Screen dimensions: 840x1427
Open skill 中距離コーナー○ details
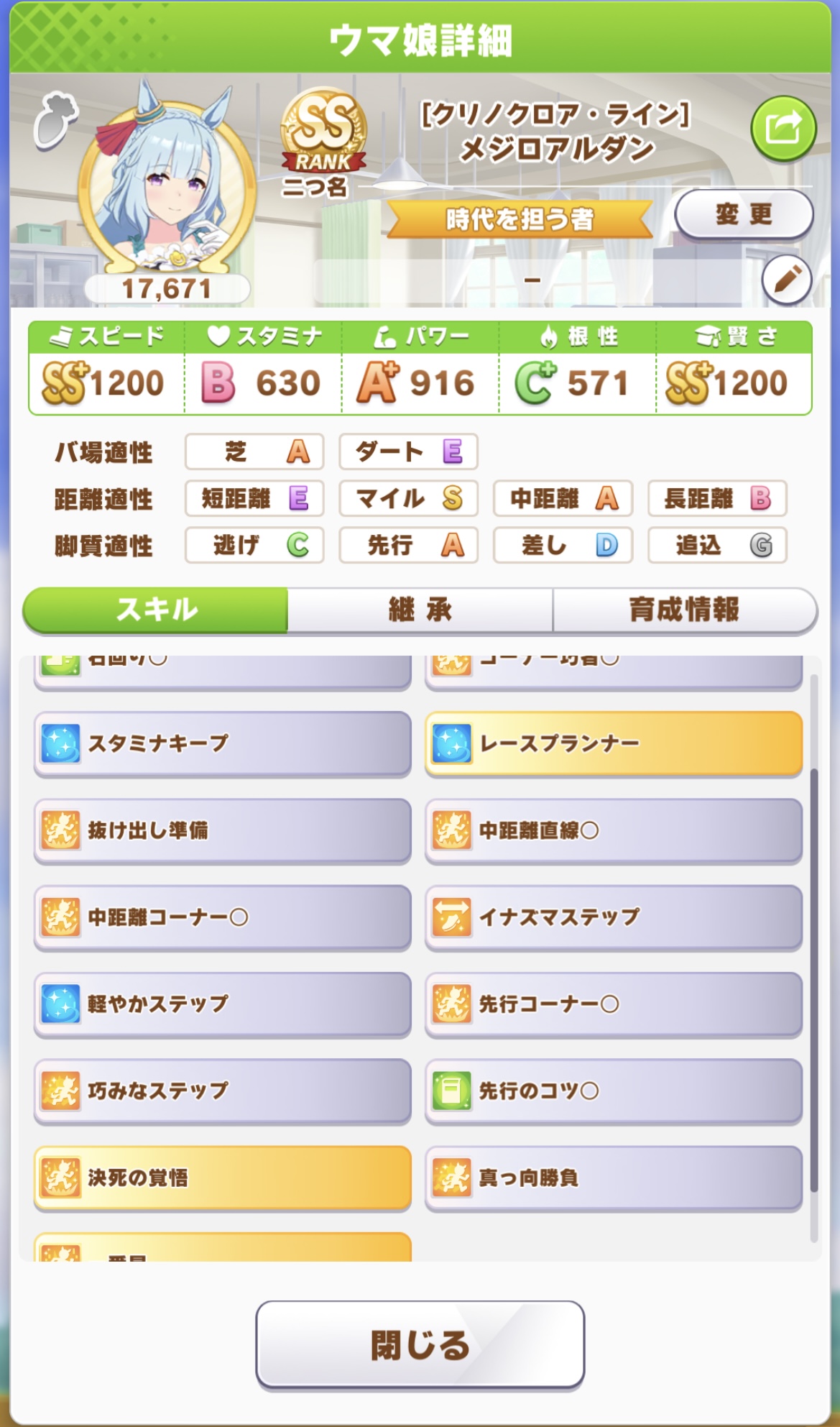(x=222, y=917)
